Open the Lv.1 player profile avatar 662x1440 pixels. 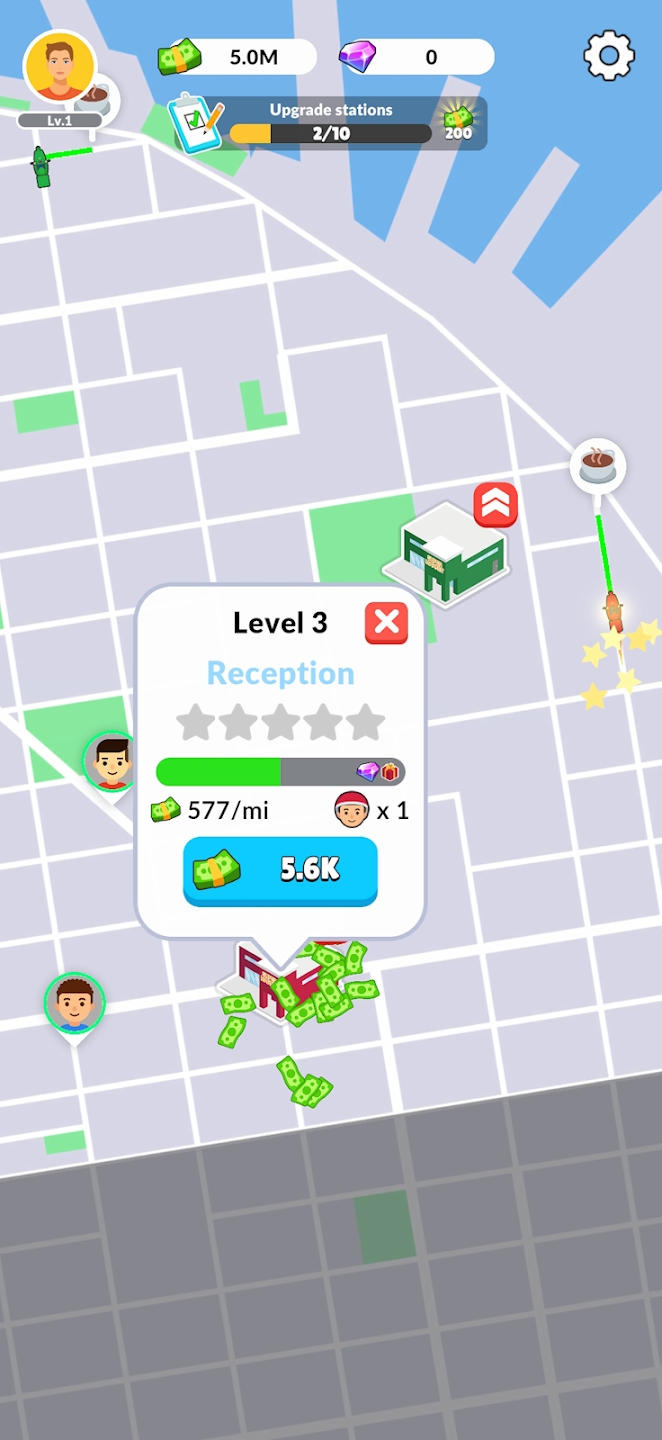[x=60, y=68]
